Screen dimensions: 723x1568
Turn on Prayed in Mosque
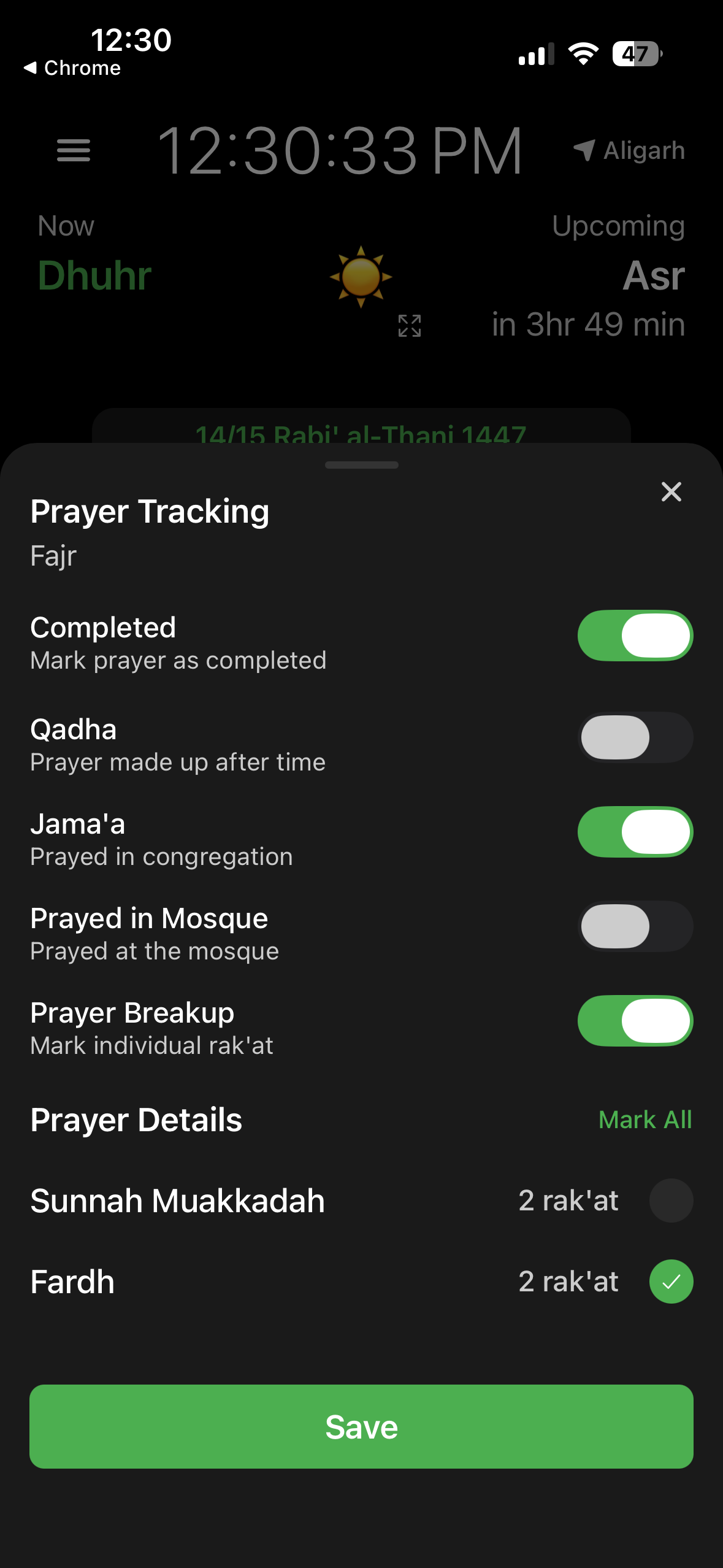click(635, 926)
